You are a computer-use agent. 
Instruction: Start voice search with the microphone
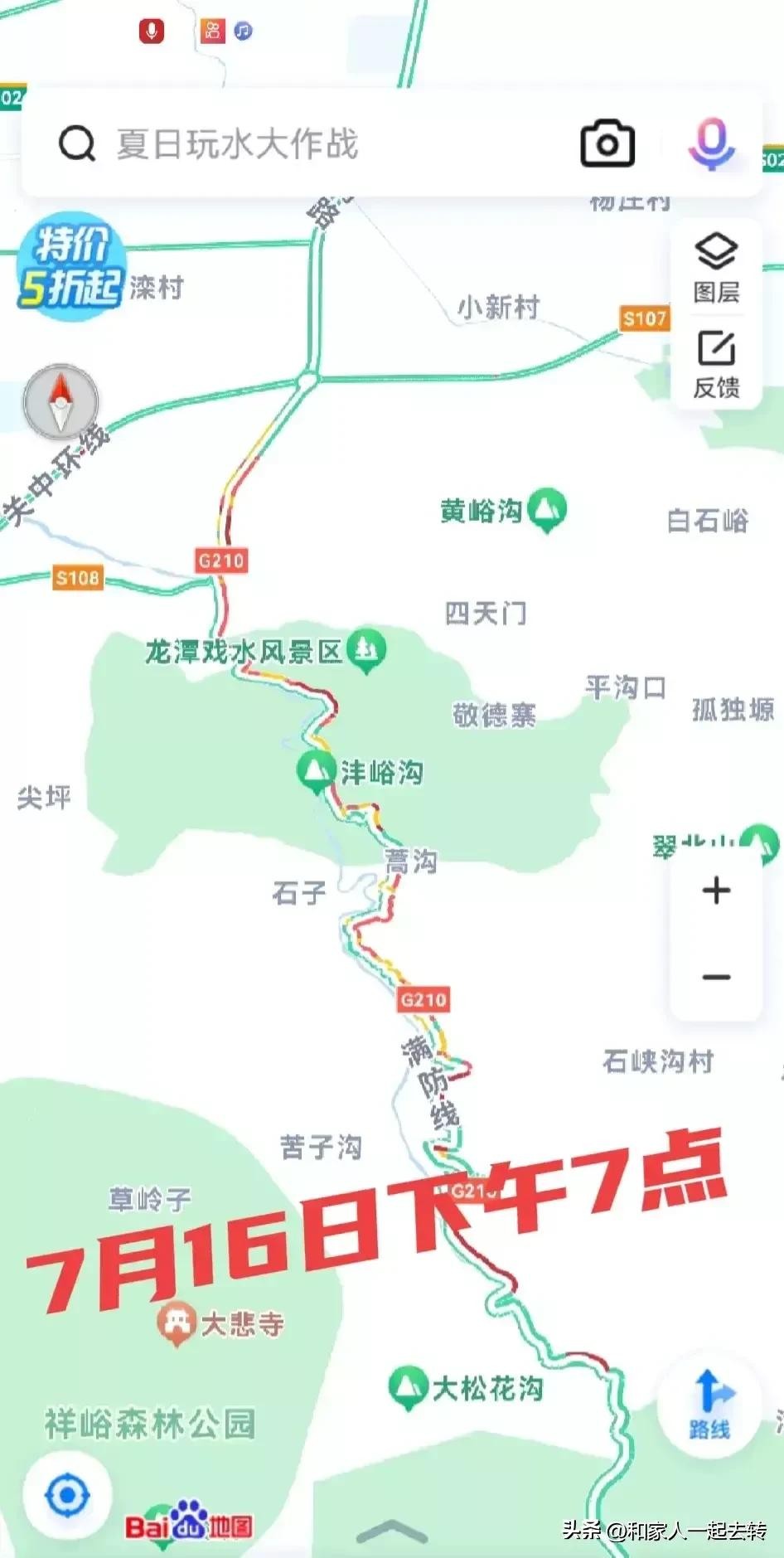click(x=711, y=144)
